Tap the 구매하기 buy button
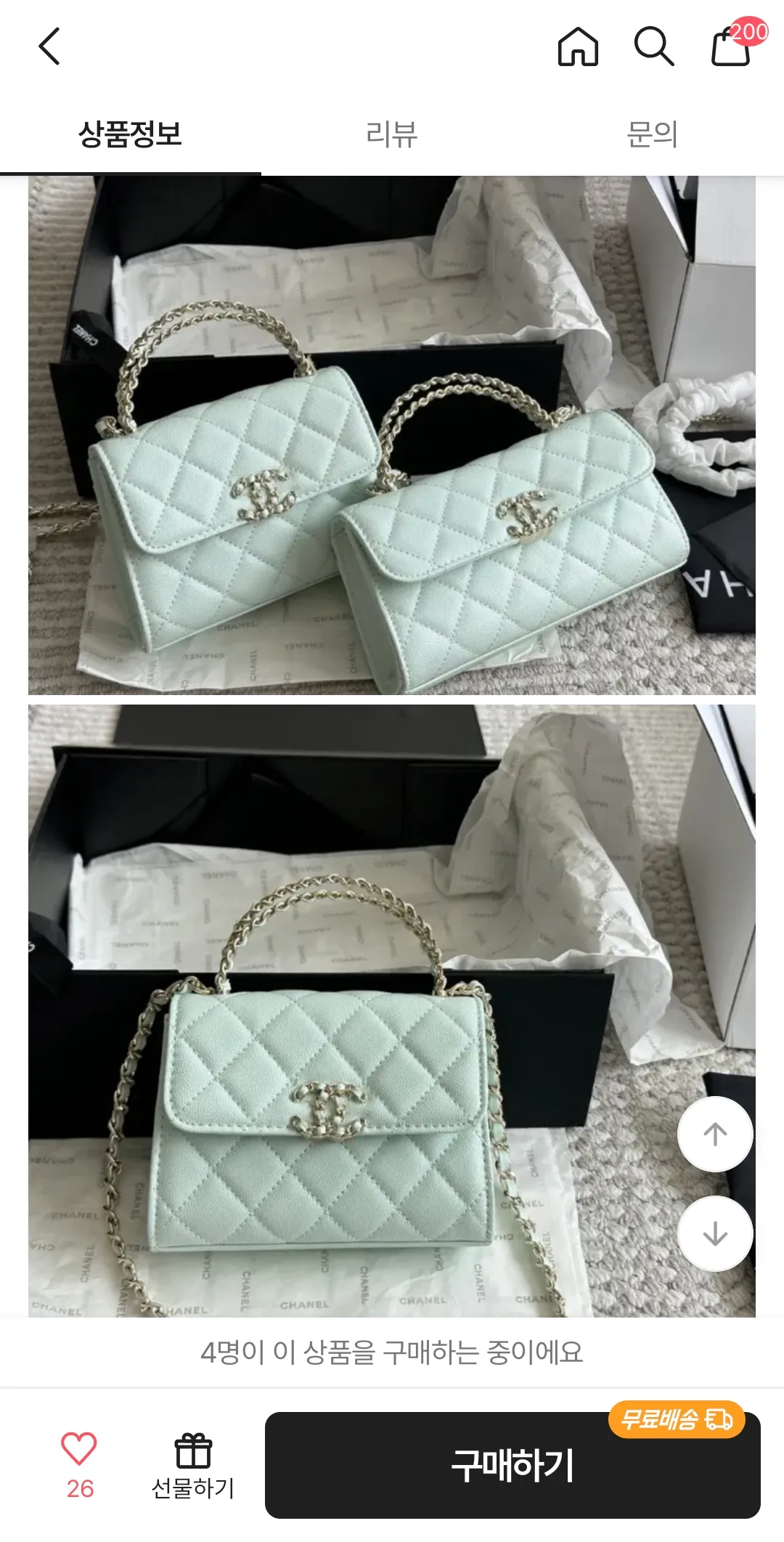Image resolution: width=784 pixels, height=1542 pixels. click(513, 1465)
